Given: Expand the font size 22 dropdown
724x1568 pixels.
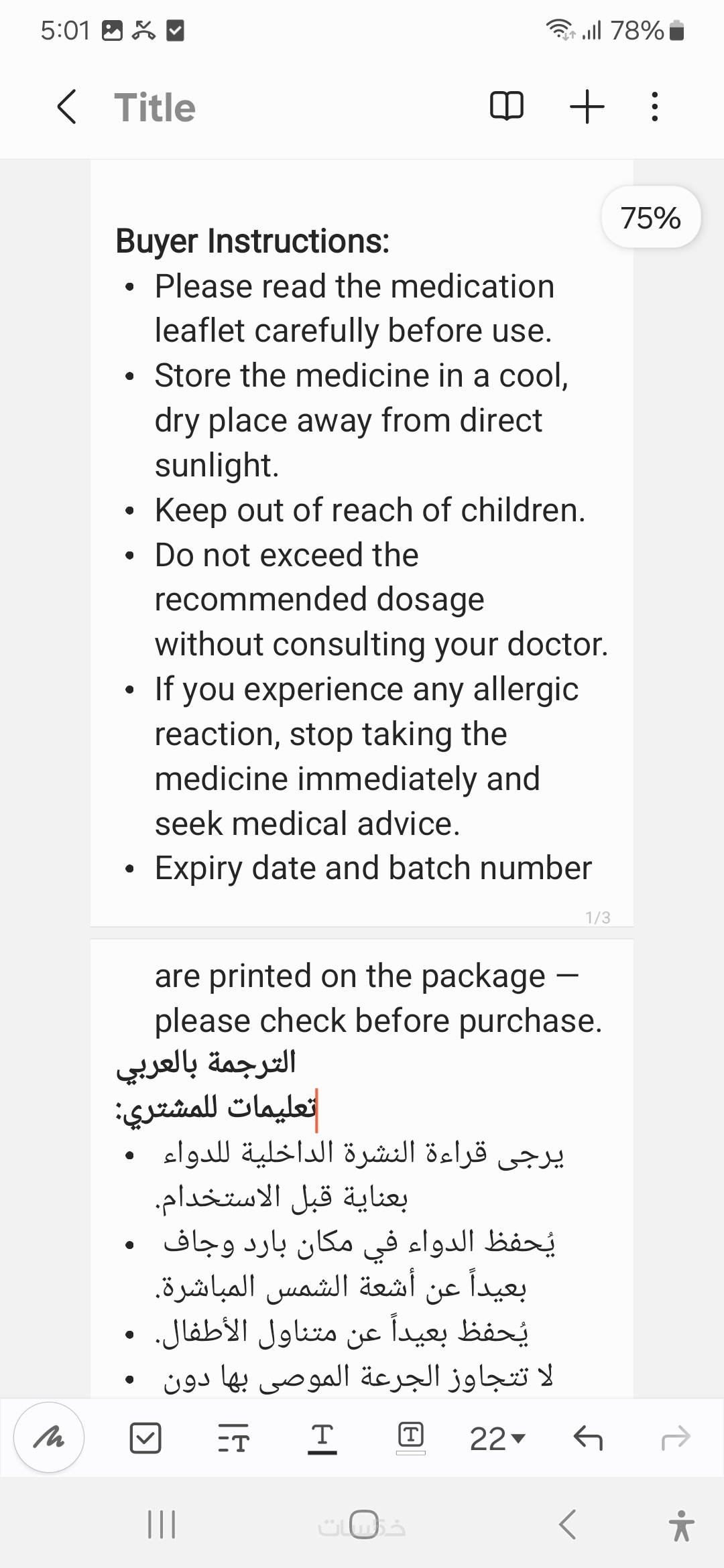Looking at the screenshot, I should (497, 1438).
